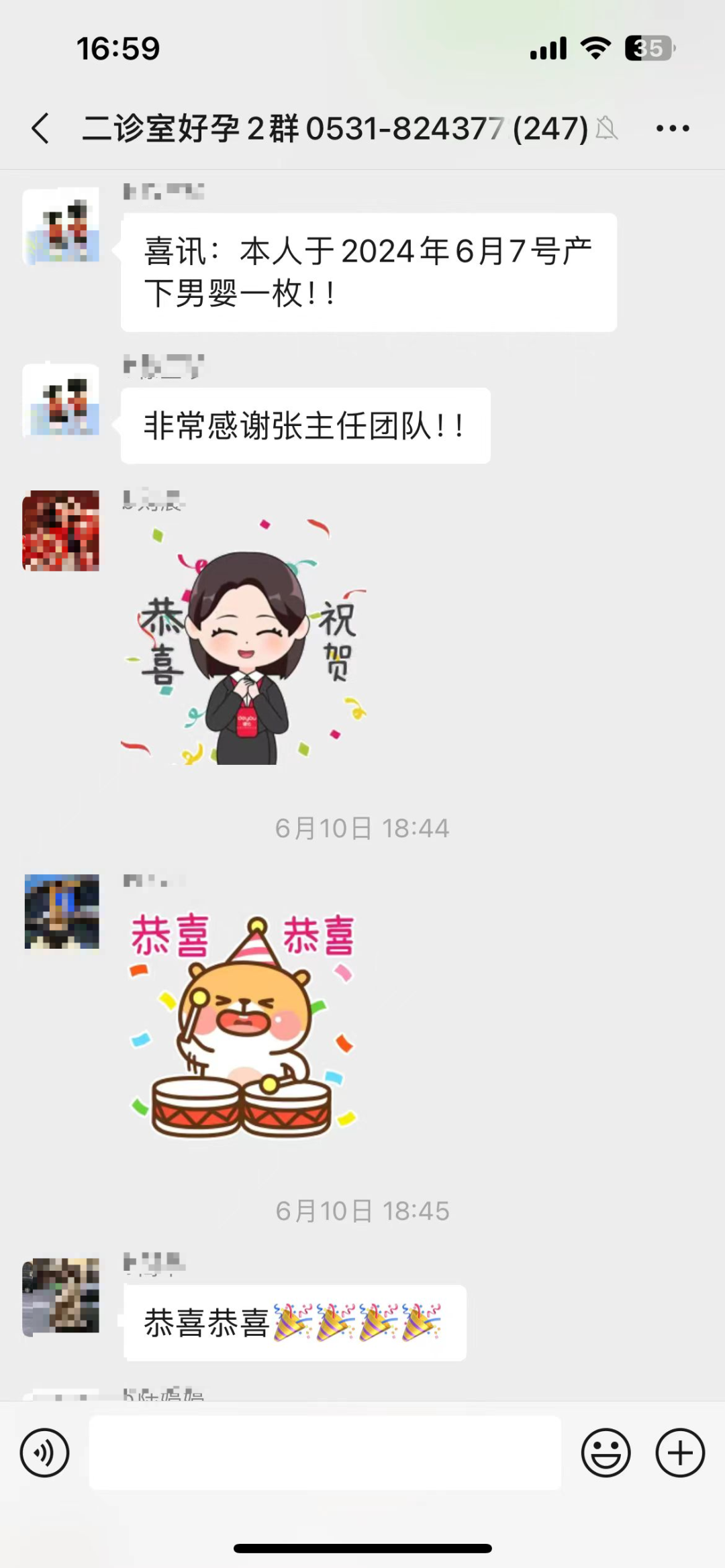The image size is (725, 1568).
Task: Open avatar of the 恭喜 祝贺 sticker sender
Action: (61, 531)
